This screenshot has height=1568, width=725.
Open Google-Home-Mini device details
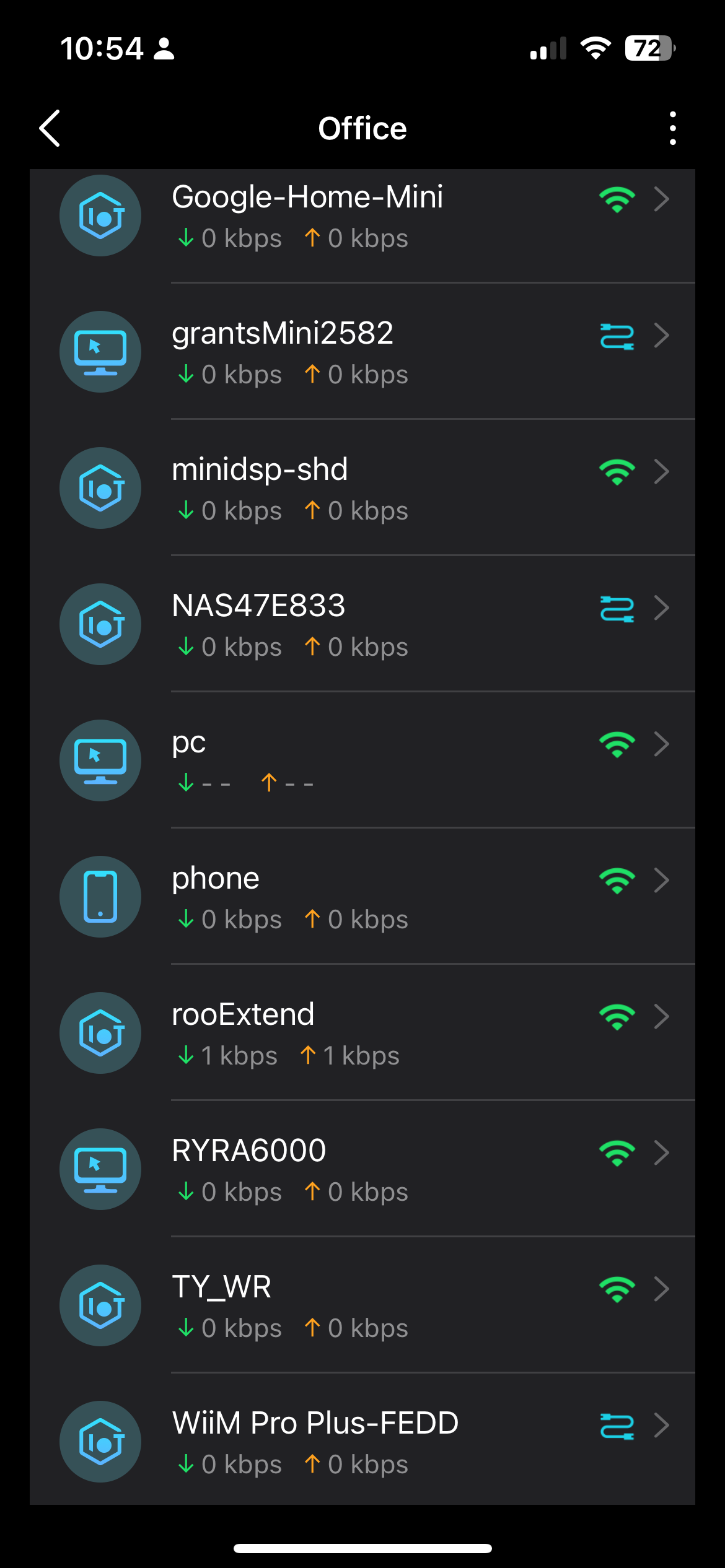362,216
